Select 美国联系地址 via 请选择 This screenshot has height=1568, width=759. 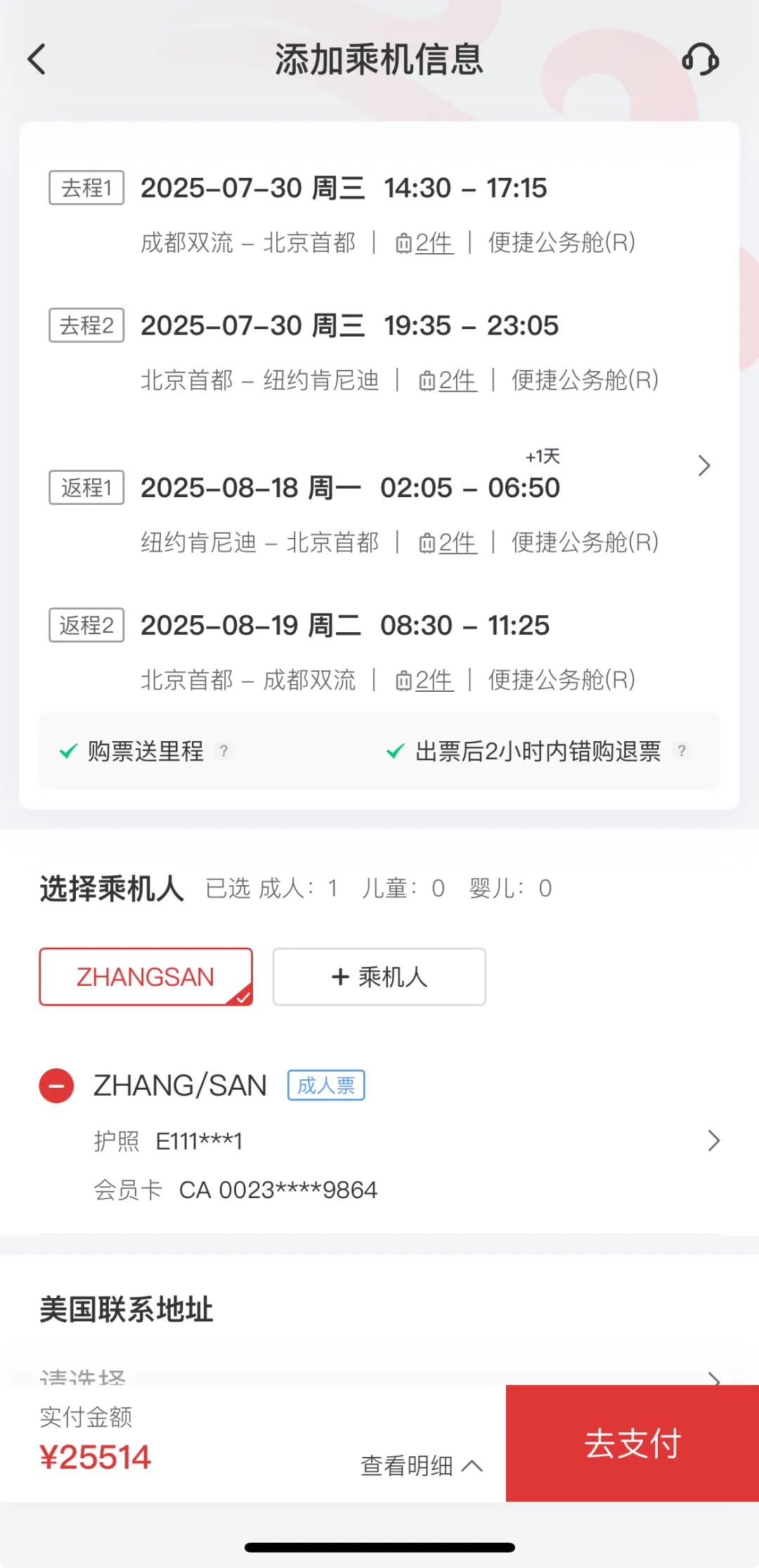pos(379,1375)
